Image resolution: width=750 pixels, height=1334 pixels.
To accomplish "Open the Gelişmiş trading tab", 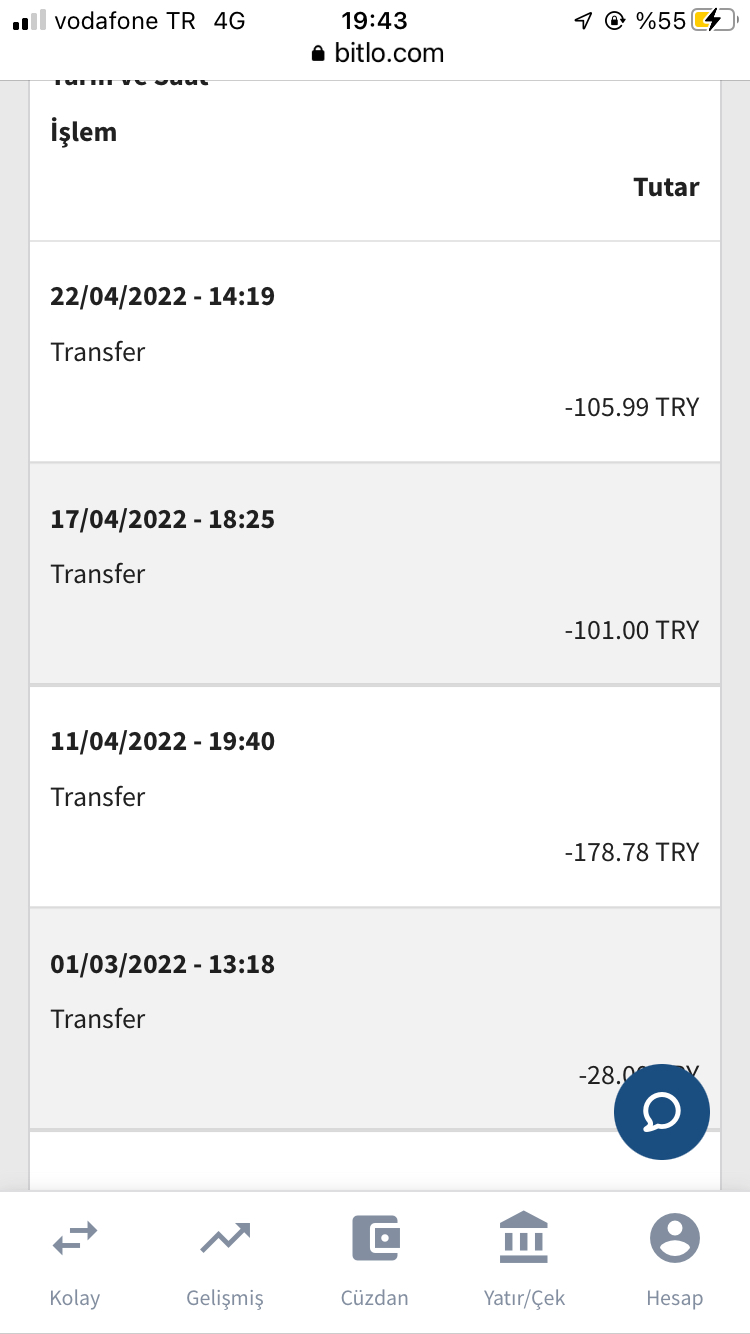I will [225, 1261].
